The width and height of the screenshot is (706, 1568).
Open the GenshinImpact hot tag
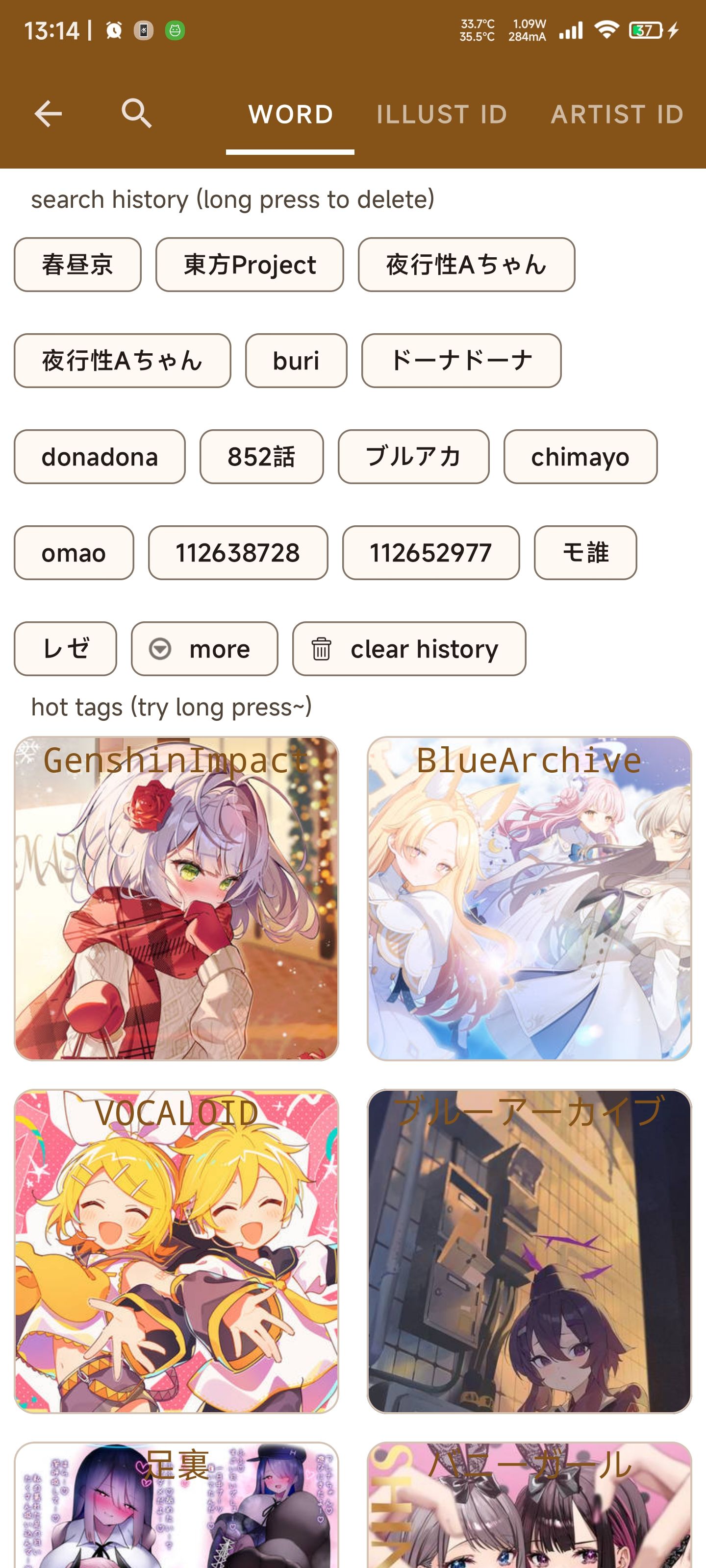(176, 899)
